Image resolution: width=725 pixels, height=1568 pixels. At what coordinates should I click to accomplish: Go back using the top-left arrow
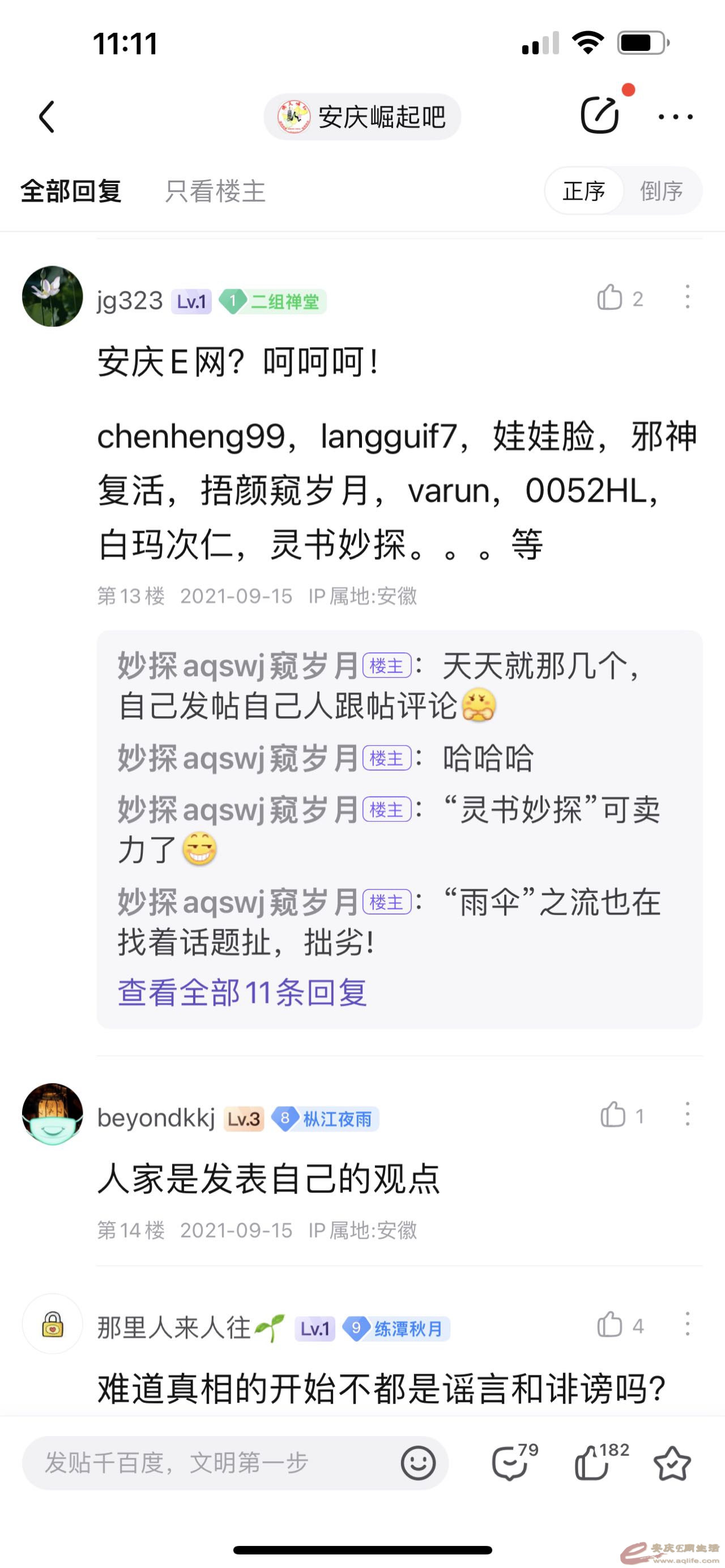[x=48, y=116]
